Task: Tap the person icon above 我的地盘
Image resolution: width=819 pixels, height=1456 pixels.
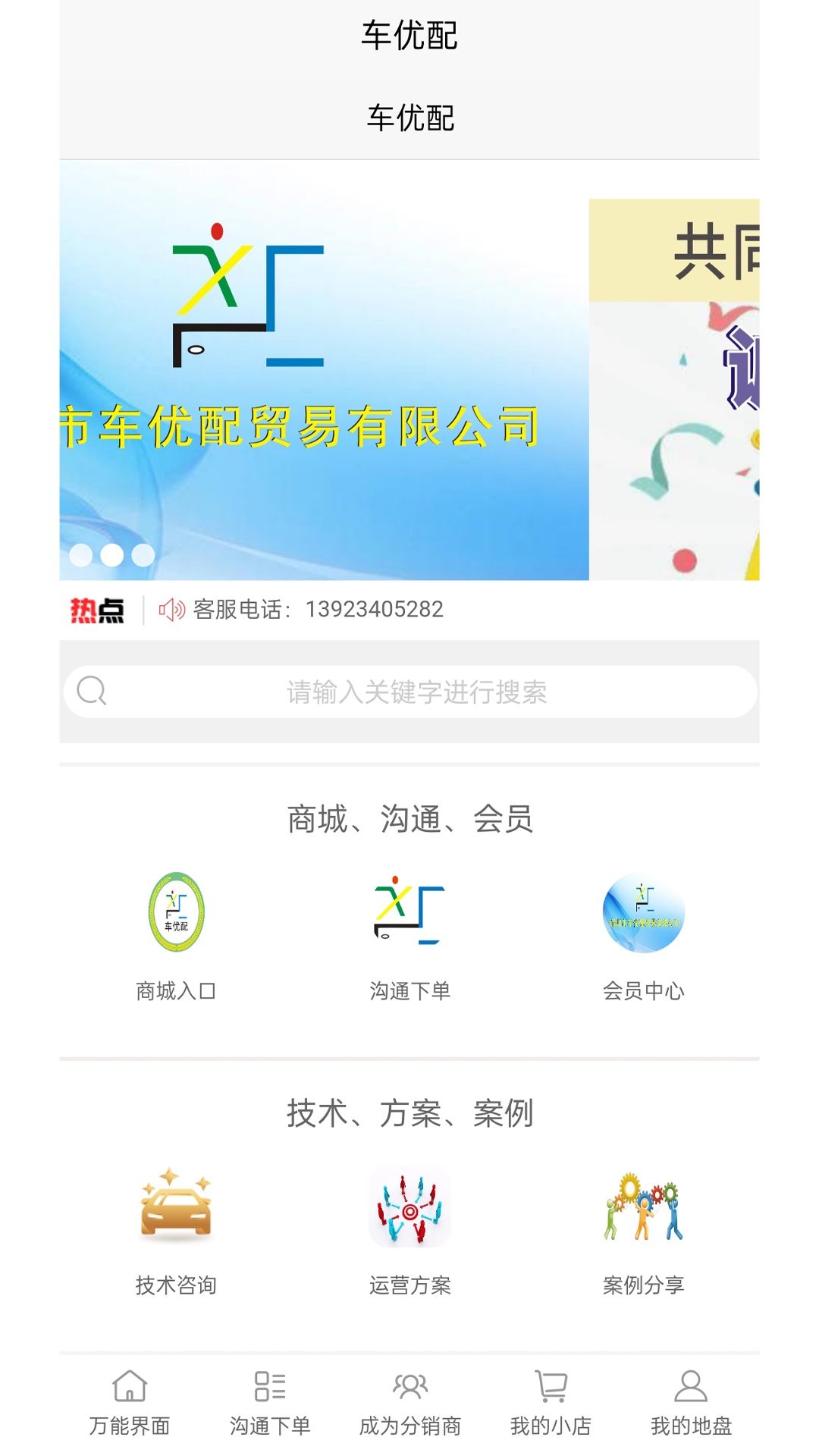Action: [689, 1388]
